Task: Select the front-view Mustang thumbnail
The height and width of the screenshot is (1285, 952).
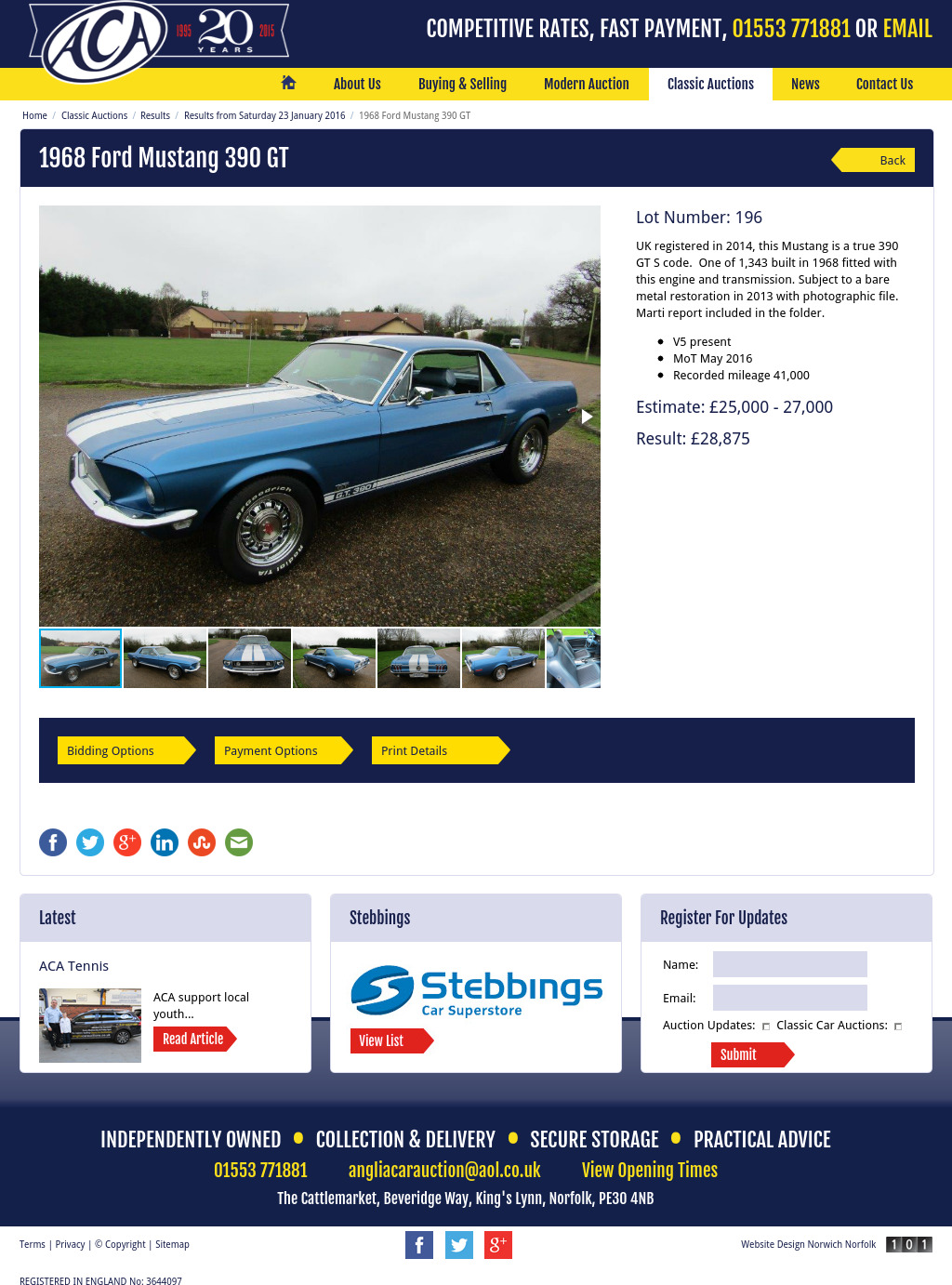Action: click(249, 658)
